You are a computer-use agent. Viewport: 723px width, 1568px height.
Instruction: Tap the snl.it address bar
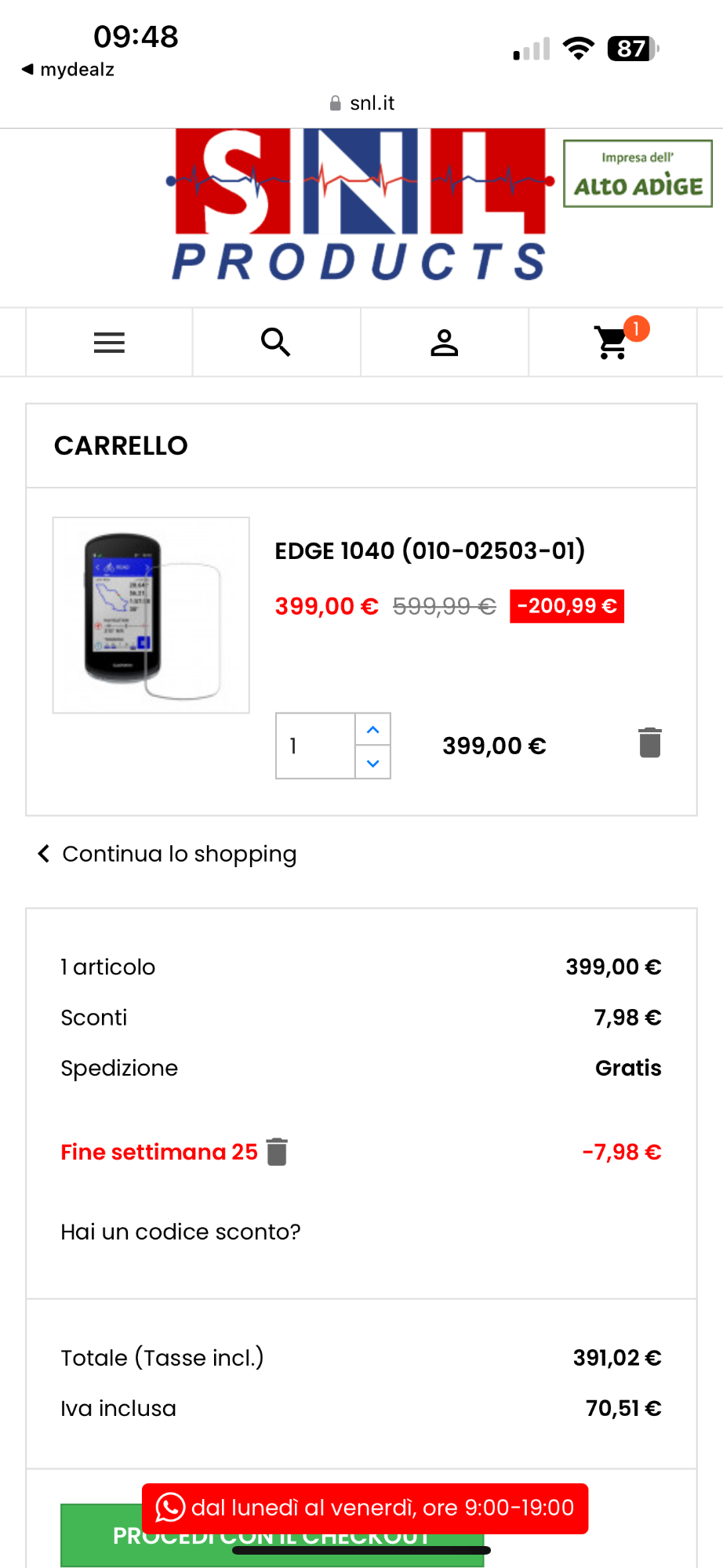(x=361, y=103)
